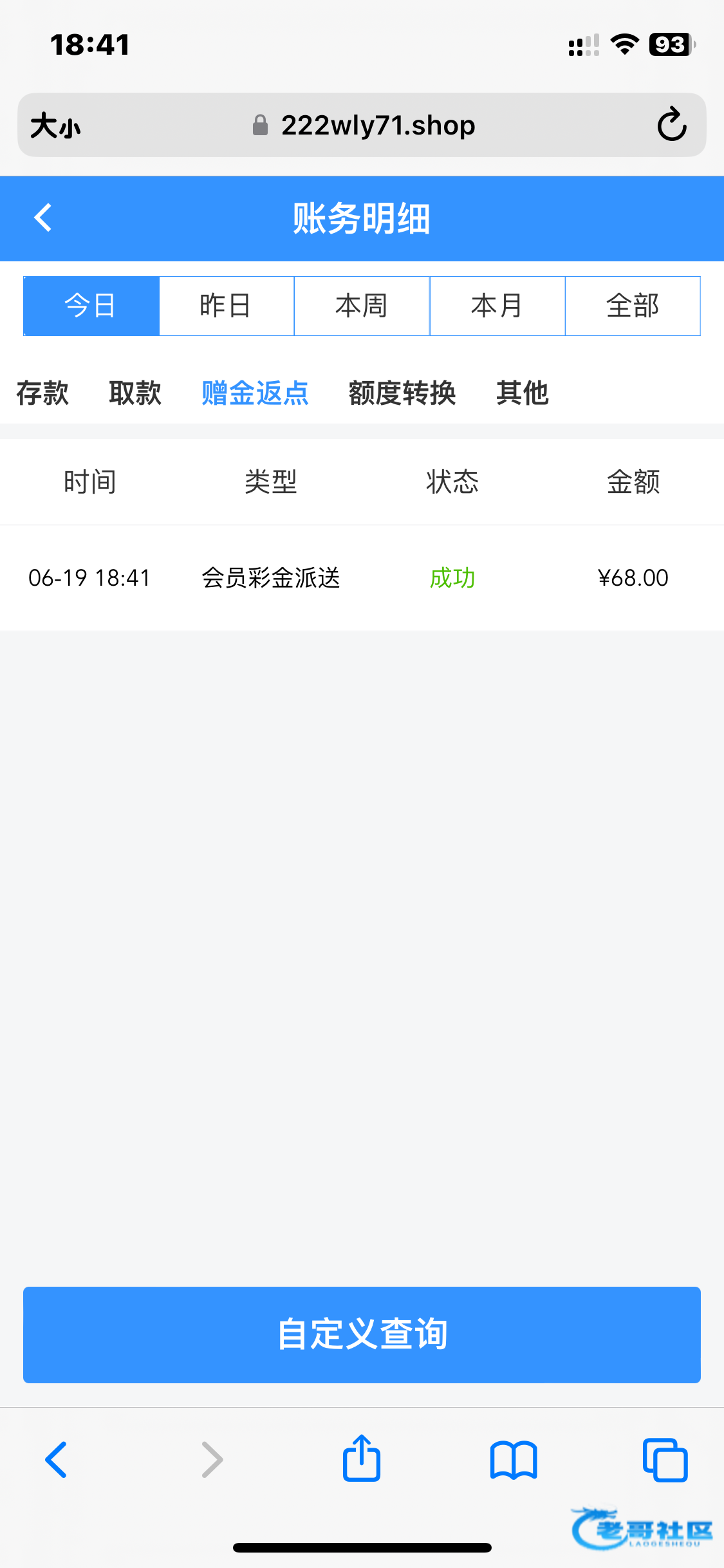Open the 大小 text size menu
Image resolution: width=724 pixels, height=1568 pixels.
click(x=56, y=125)
